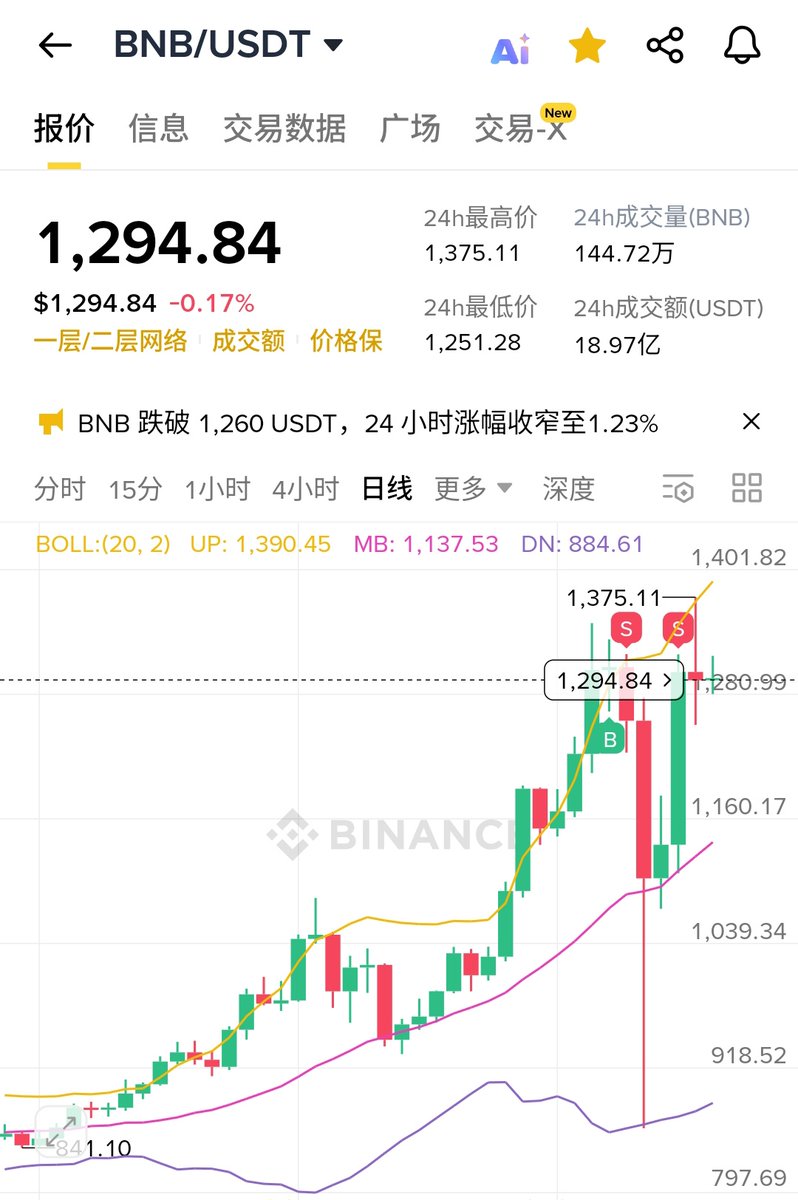Select the 分时 chart interval
Image resolution: width=798 pixels, height=1200 pixels.
pos(60,489)
